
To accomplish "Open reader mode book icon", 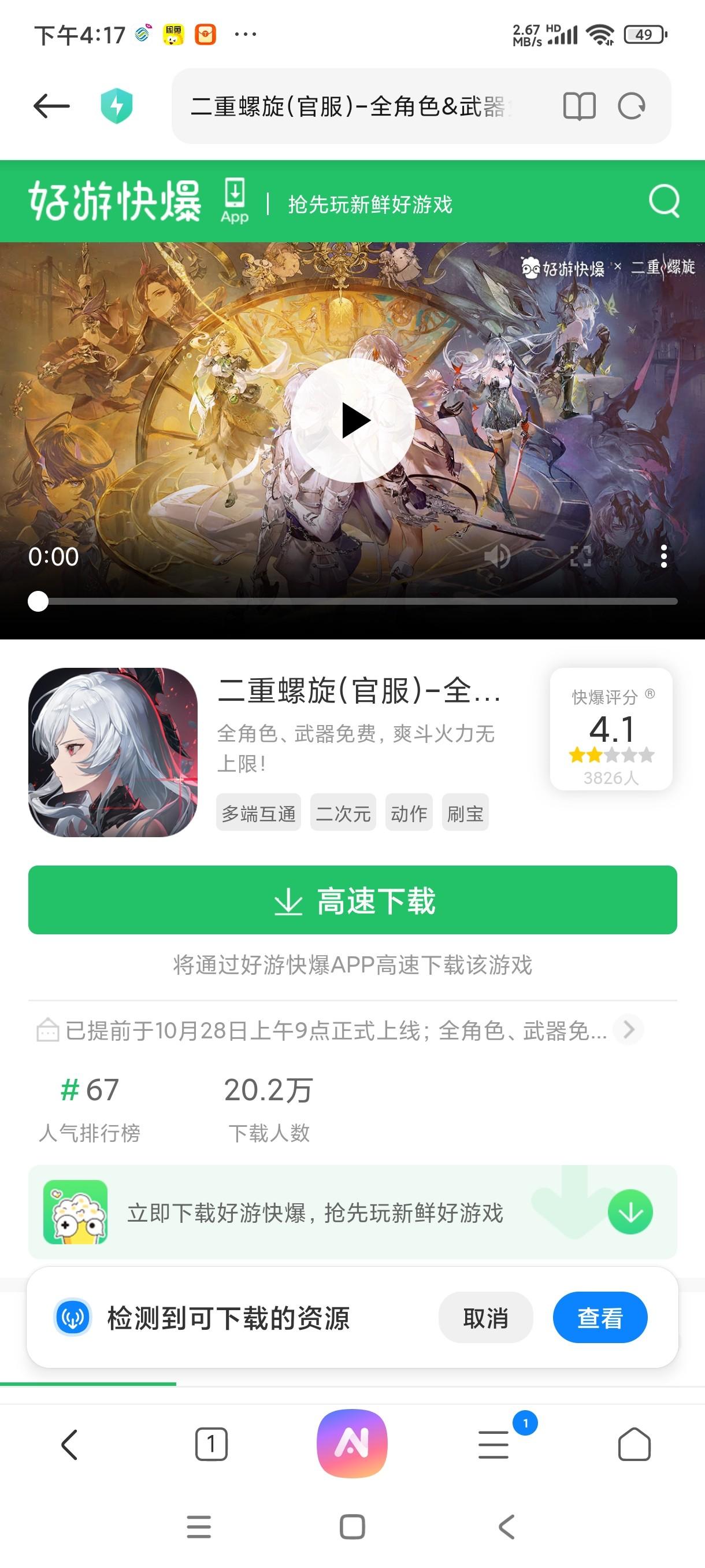I will [x=579, y=106].
